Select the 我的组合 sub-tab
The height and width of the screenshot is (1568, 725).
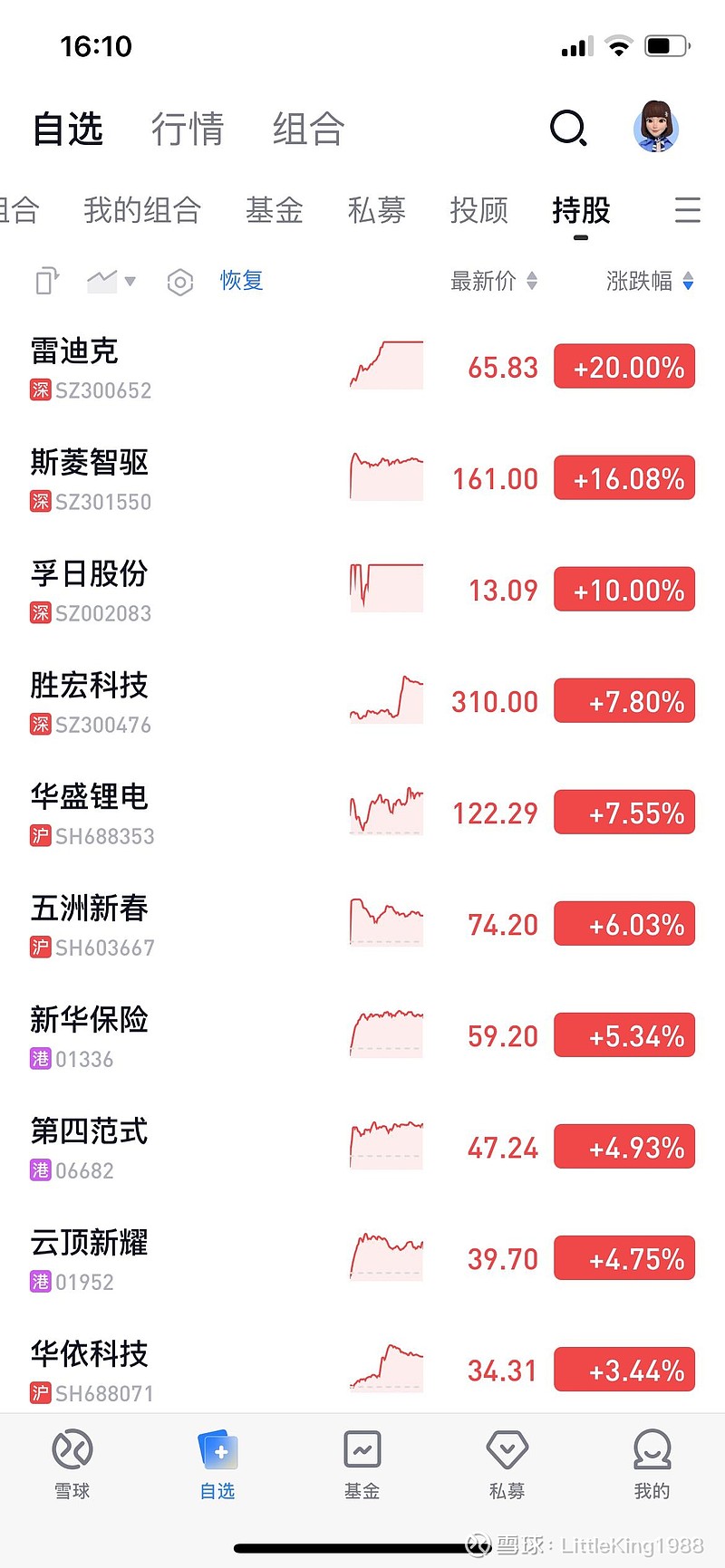(142, 210)
